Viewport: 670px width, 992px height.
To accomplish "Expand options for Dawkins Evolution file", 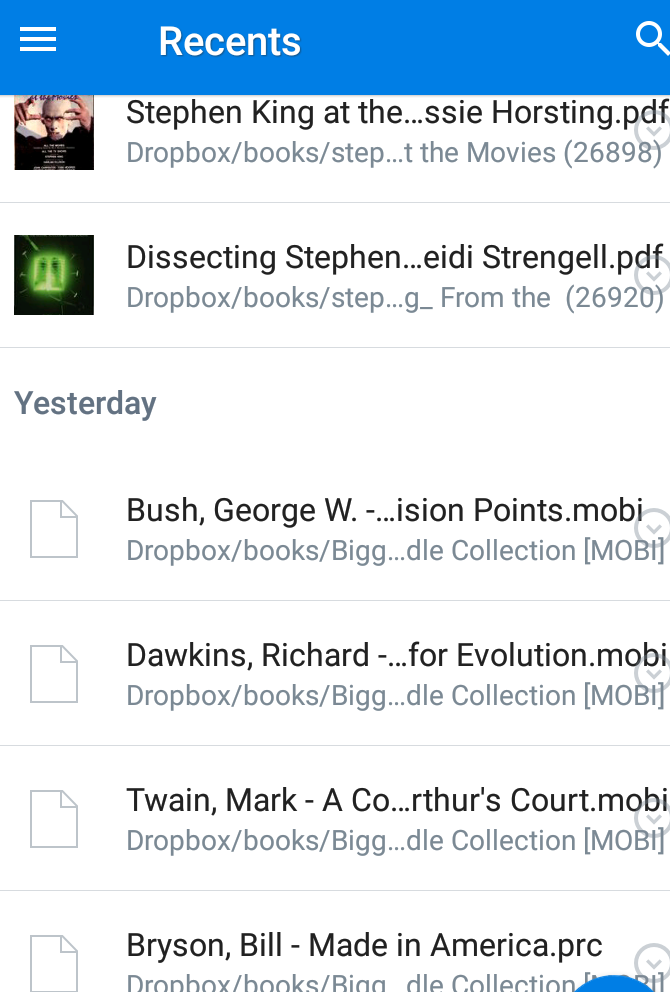I will (654, 673).
